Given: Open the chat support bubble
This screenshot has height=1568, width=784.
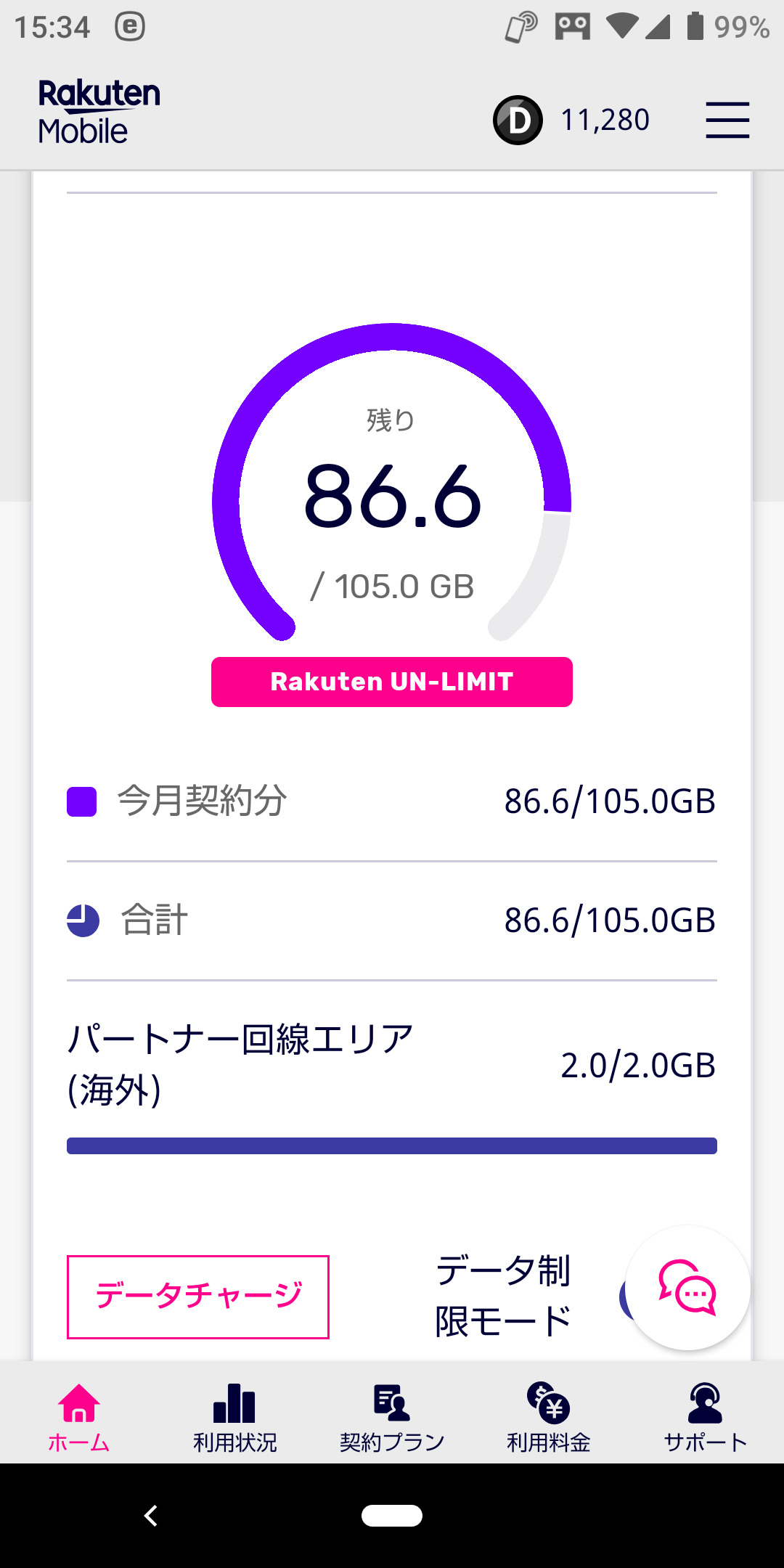Looking at the screenshot, I should 687,1289.
